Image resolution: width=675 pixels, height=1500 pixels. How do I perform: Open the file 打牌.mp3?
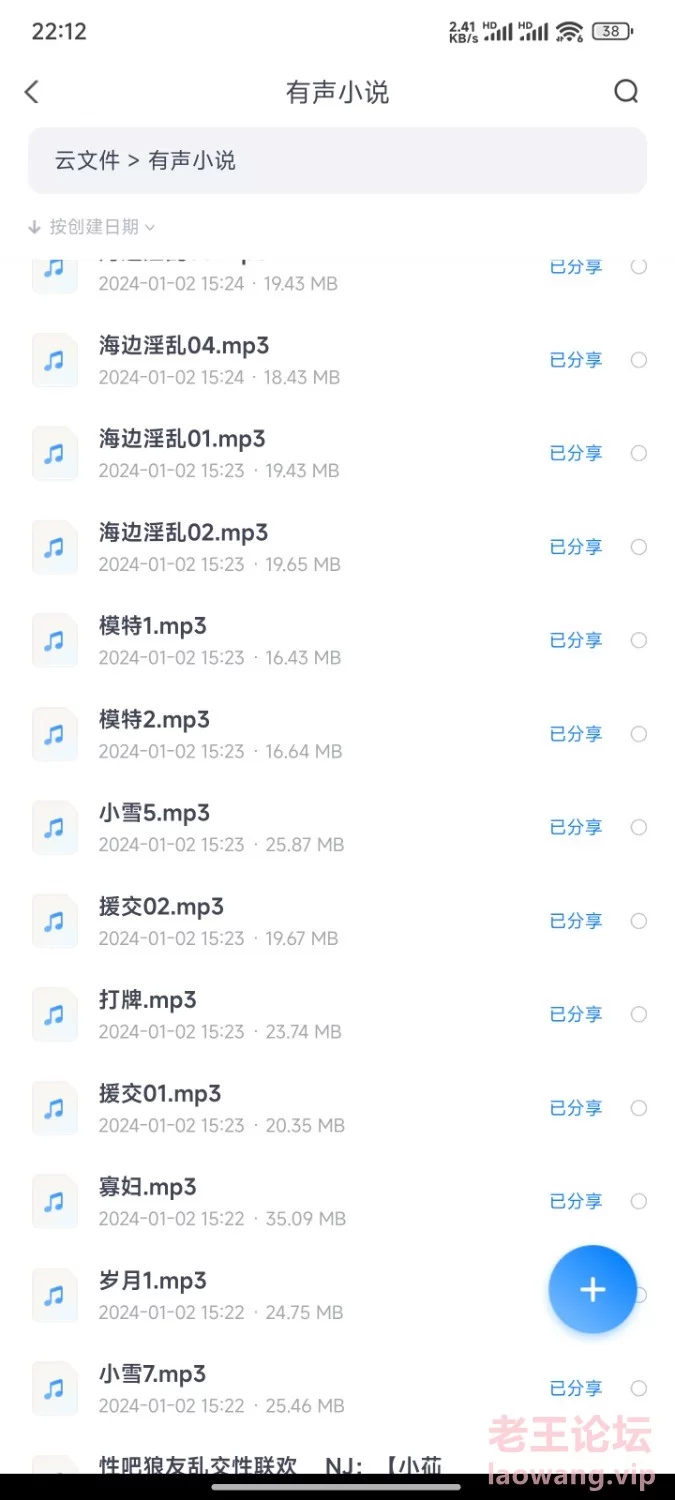[337, 1014]
